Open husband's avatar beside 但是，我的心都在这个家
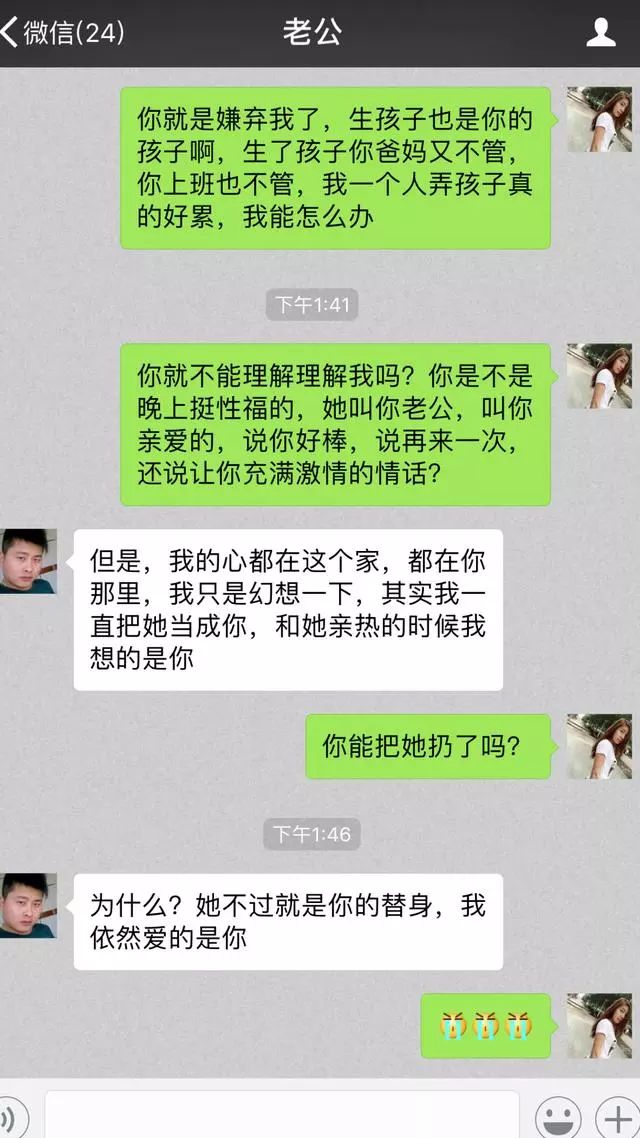This screenshot has height=1138, width=640. pos(28,561)
